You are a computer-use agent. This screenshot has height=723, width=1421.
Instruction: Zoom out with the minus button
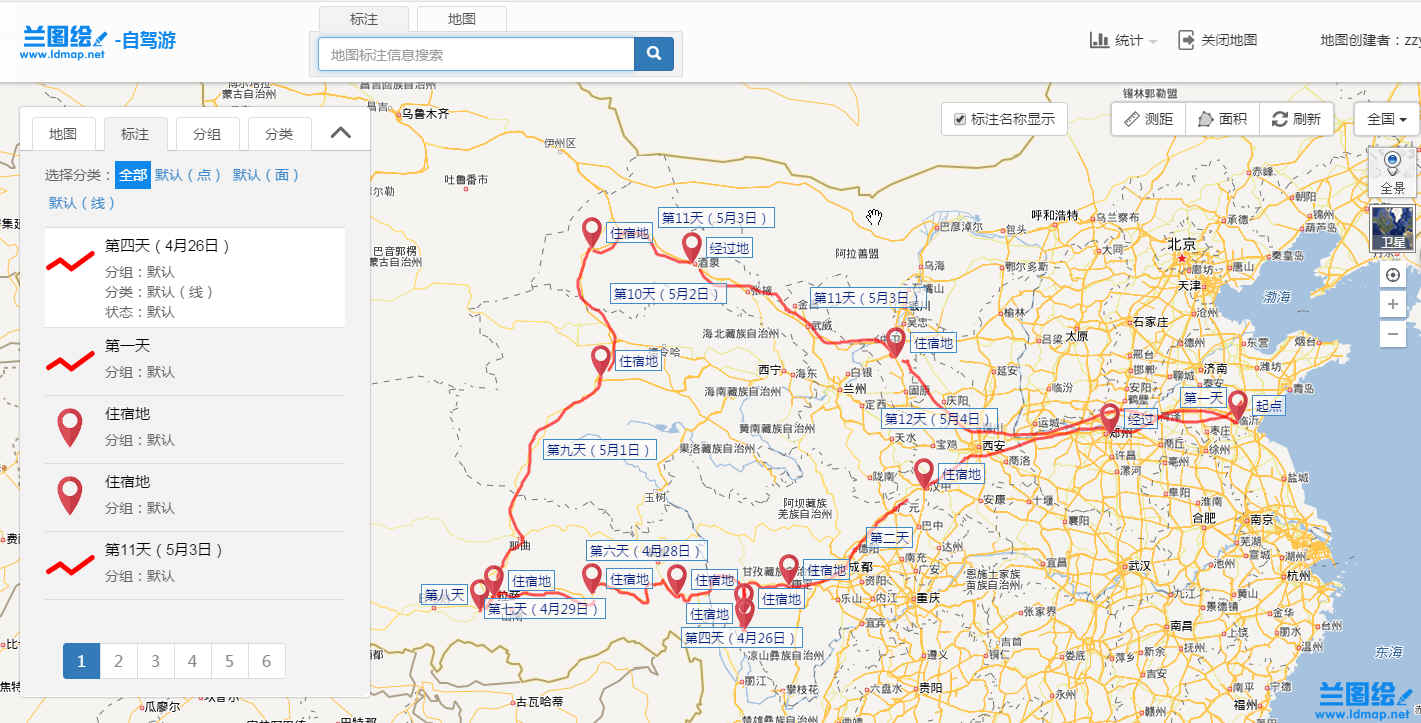tap(1393, 334)
